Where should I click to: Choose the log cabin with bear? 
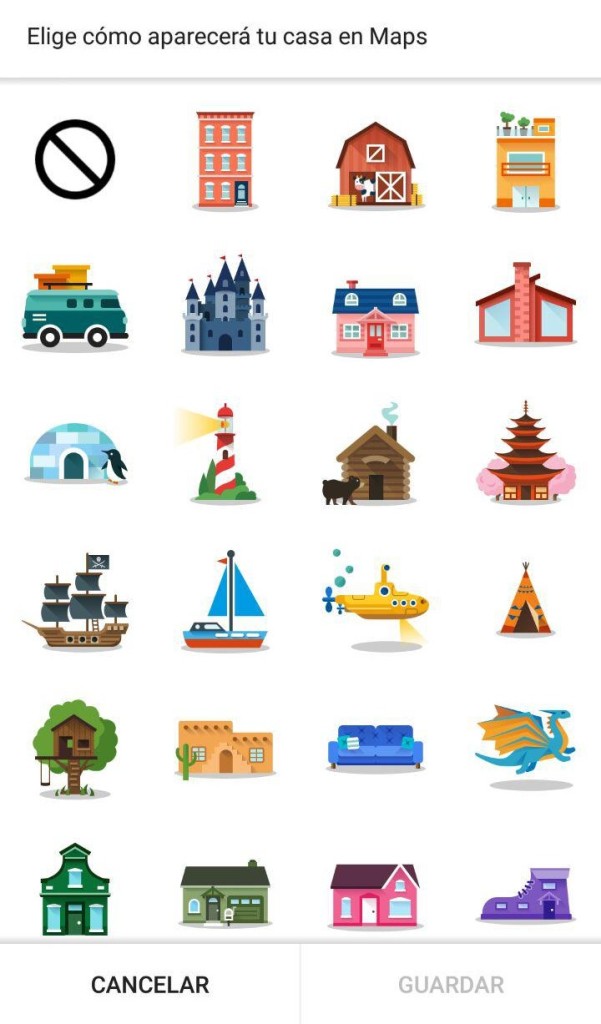370,458
